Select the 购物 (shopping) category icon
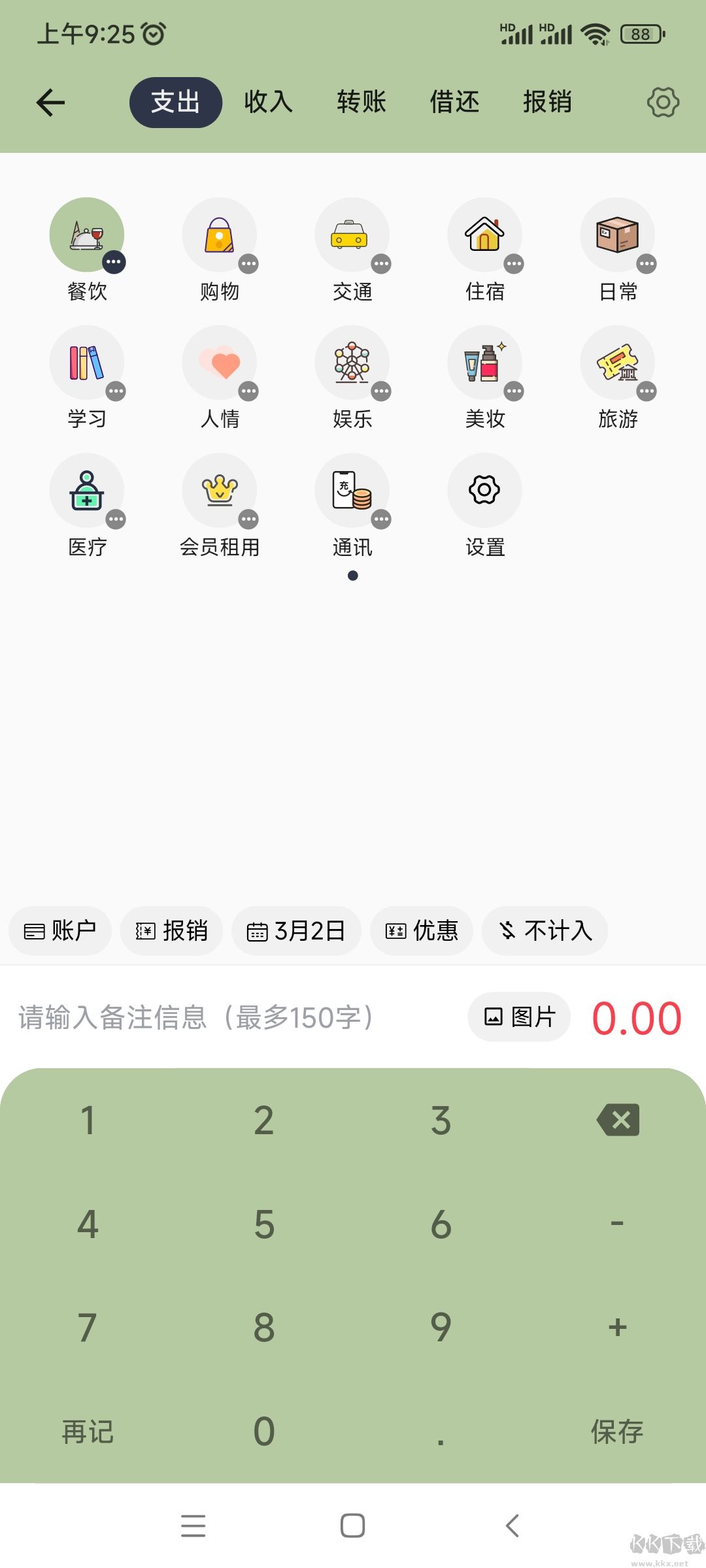The width and height of the screenshot is (706, 1568). 220,235
